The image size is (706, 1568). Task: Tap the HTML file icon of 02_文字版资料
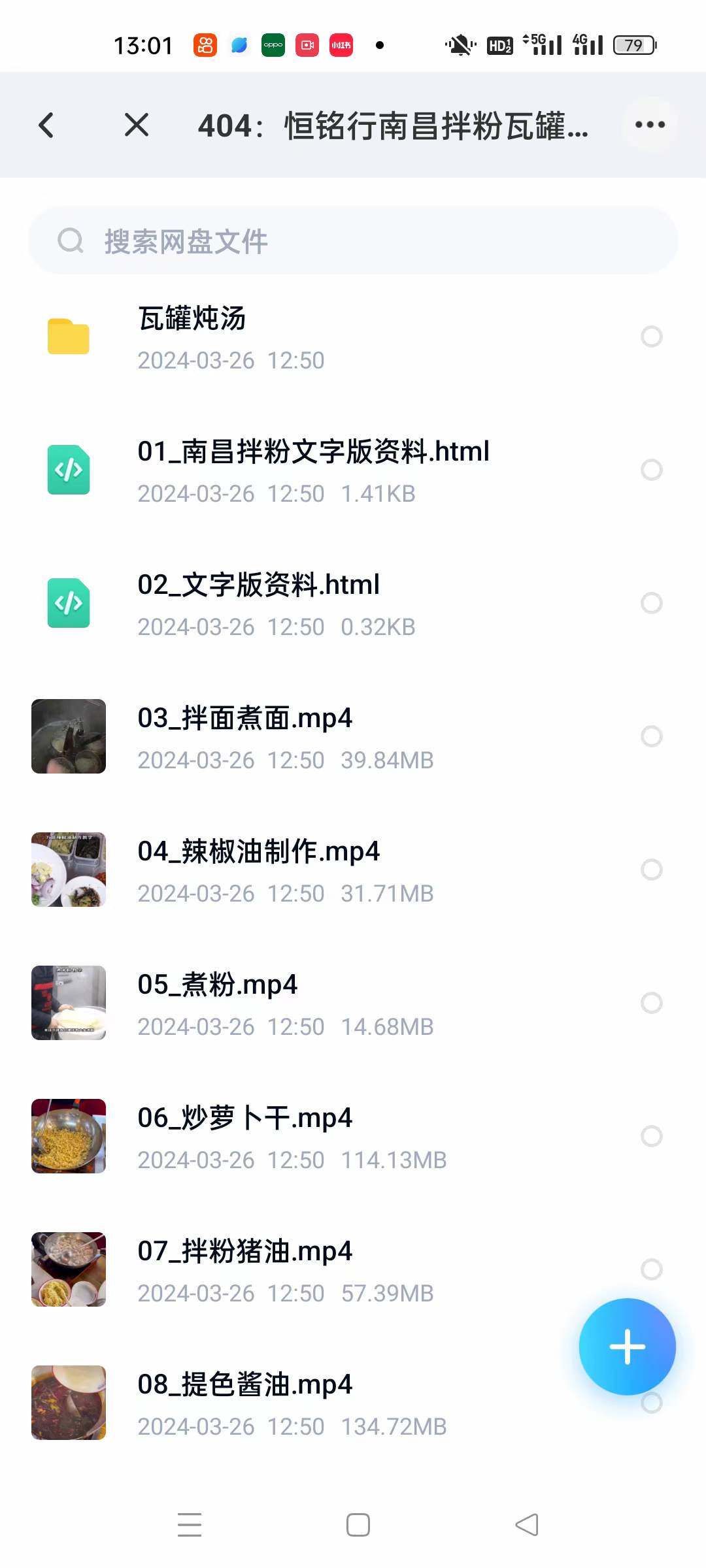[x=69, y=603]
